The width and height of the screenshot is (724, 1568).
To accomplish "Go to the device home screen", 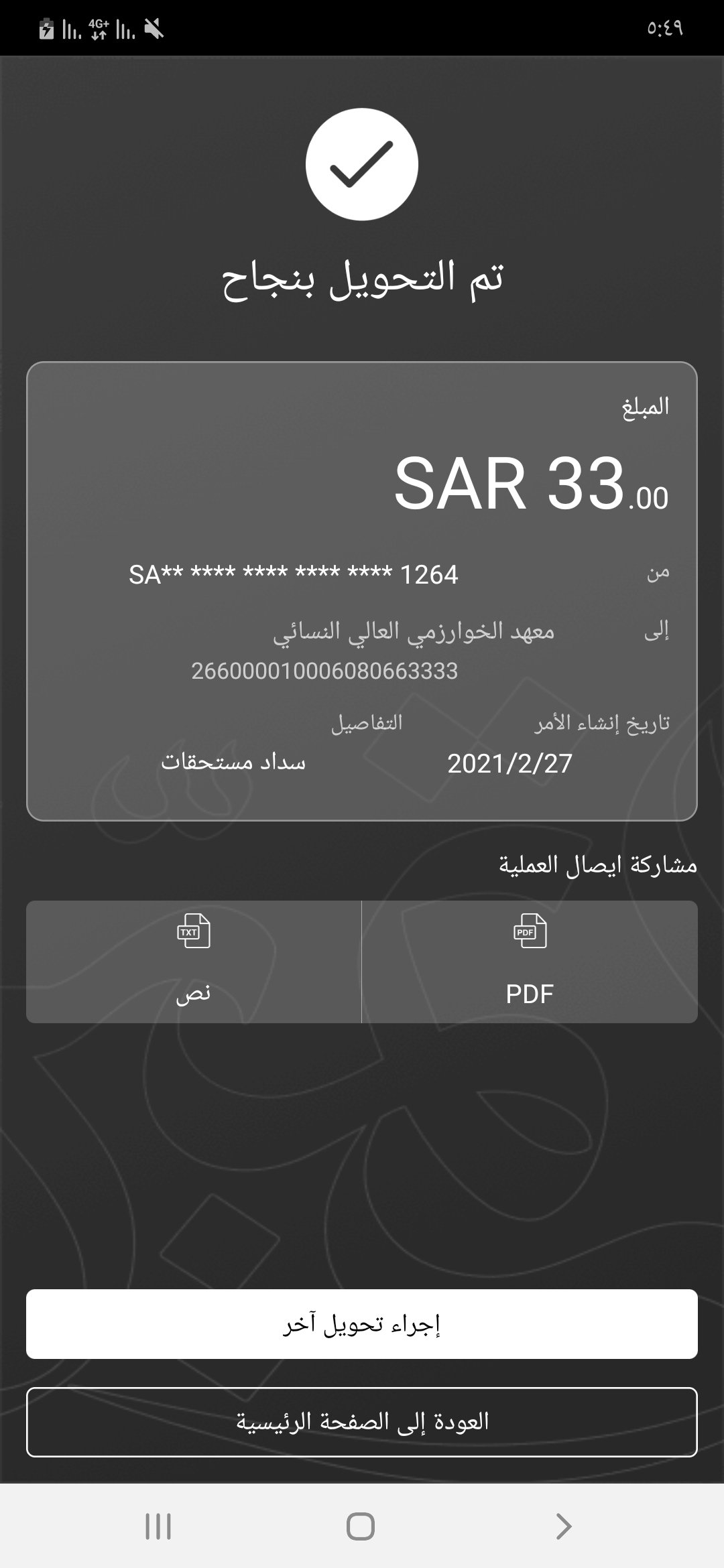I will 361,1526.
